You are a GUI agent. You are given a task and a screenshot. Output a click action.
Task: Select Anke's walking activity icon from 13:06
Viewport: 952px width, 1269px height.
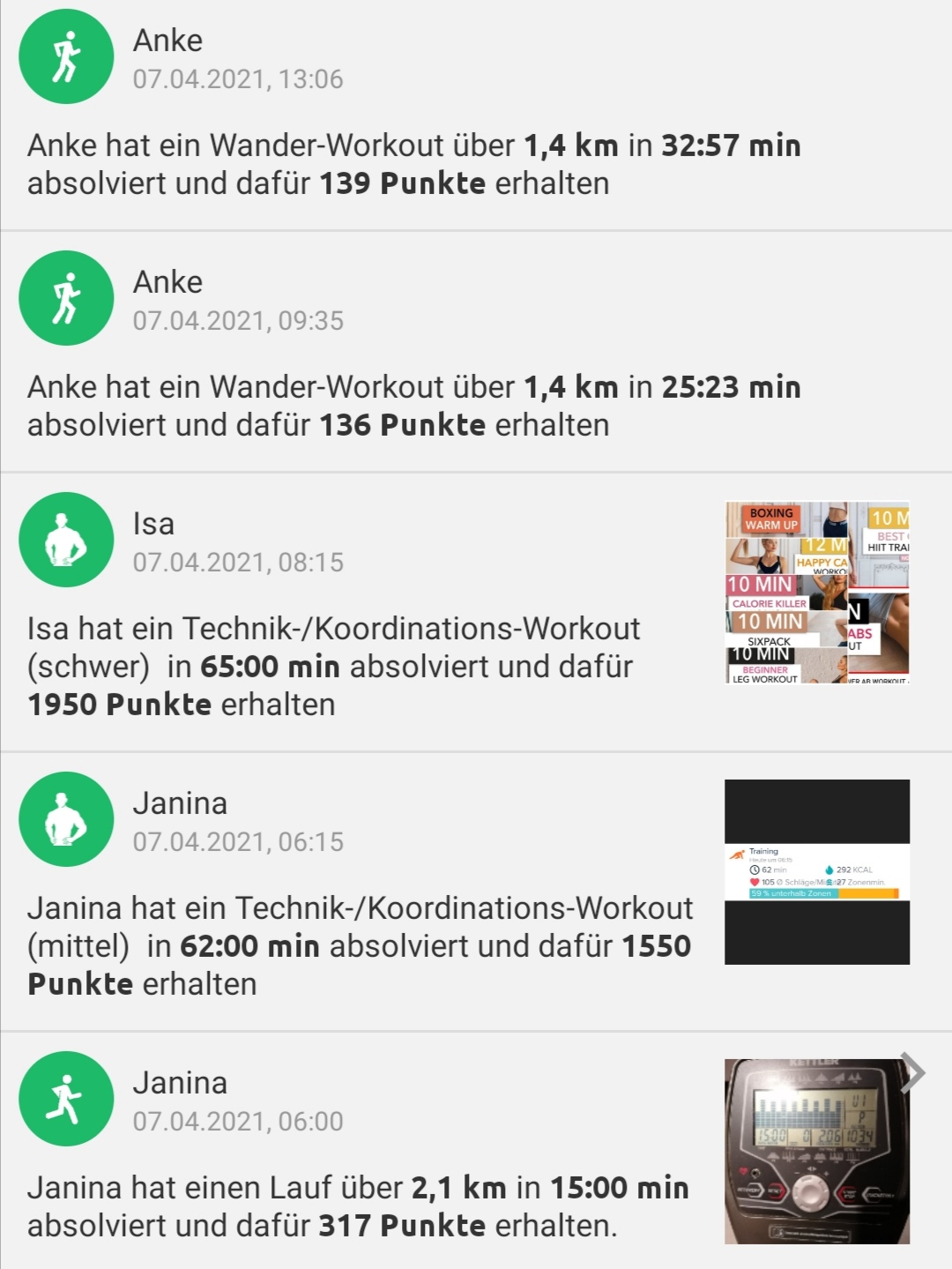65,56
